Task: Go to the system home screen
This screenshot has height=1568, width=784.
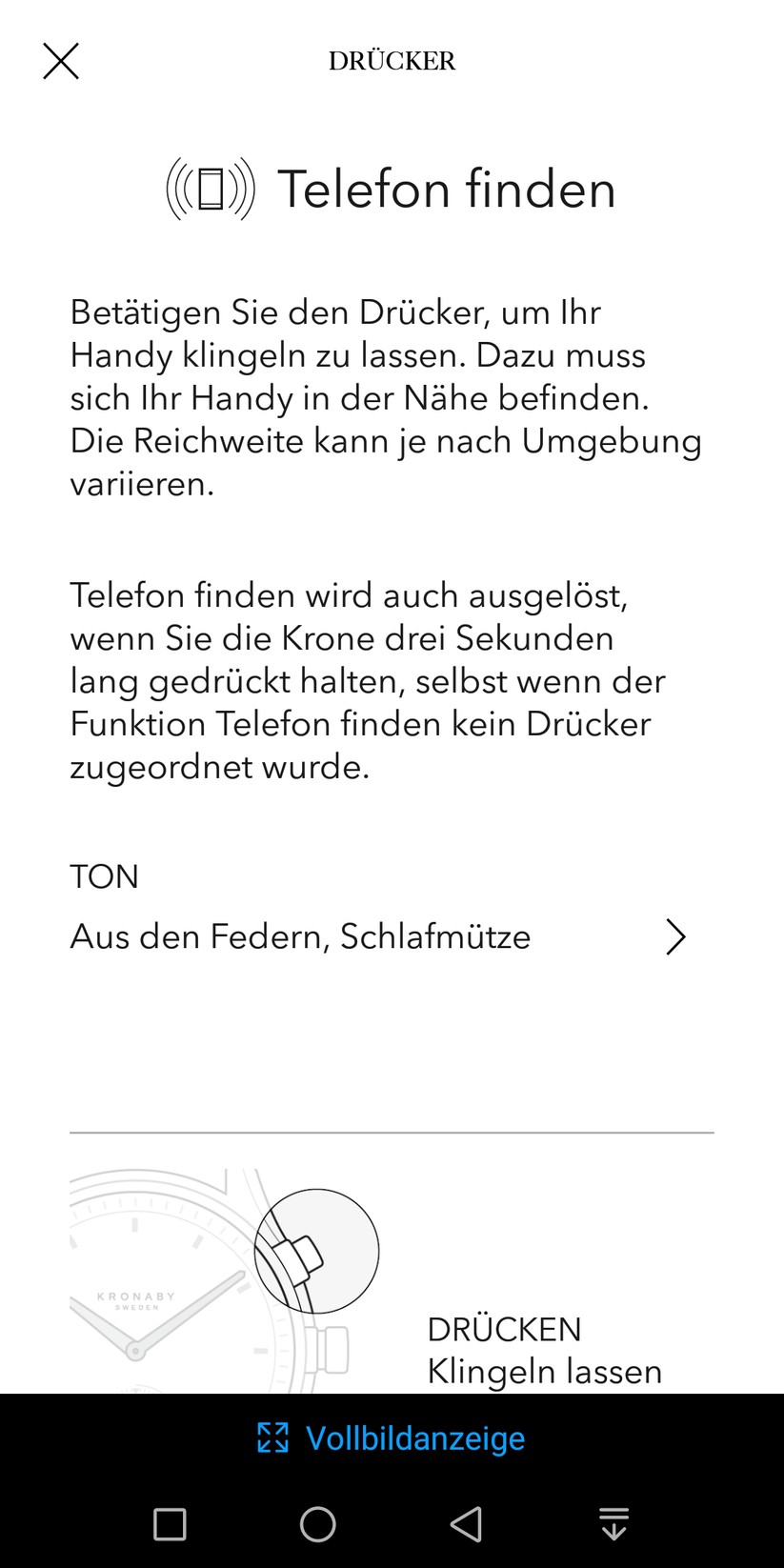Action: (317, 1524)
